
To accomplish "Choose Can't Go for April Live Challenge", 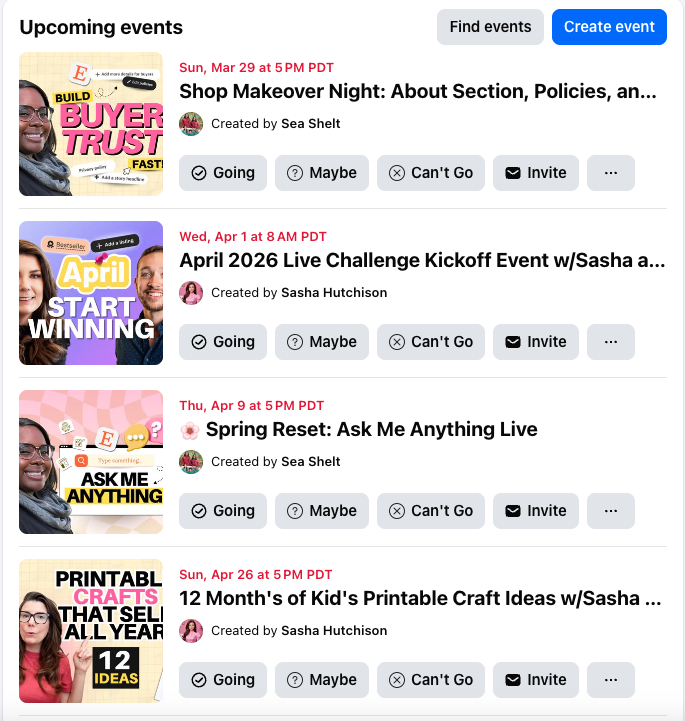I will click(x=431, y=342).
